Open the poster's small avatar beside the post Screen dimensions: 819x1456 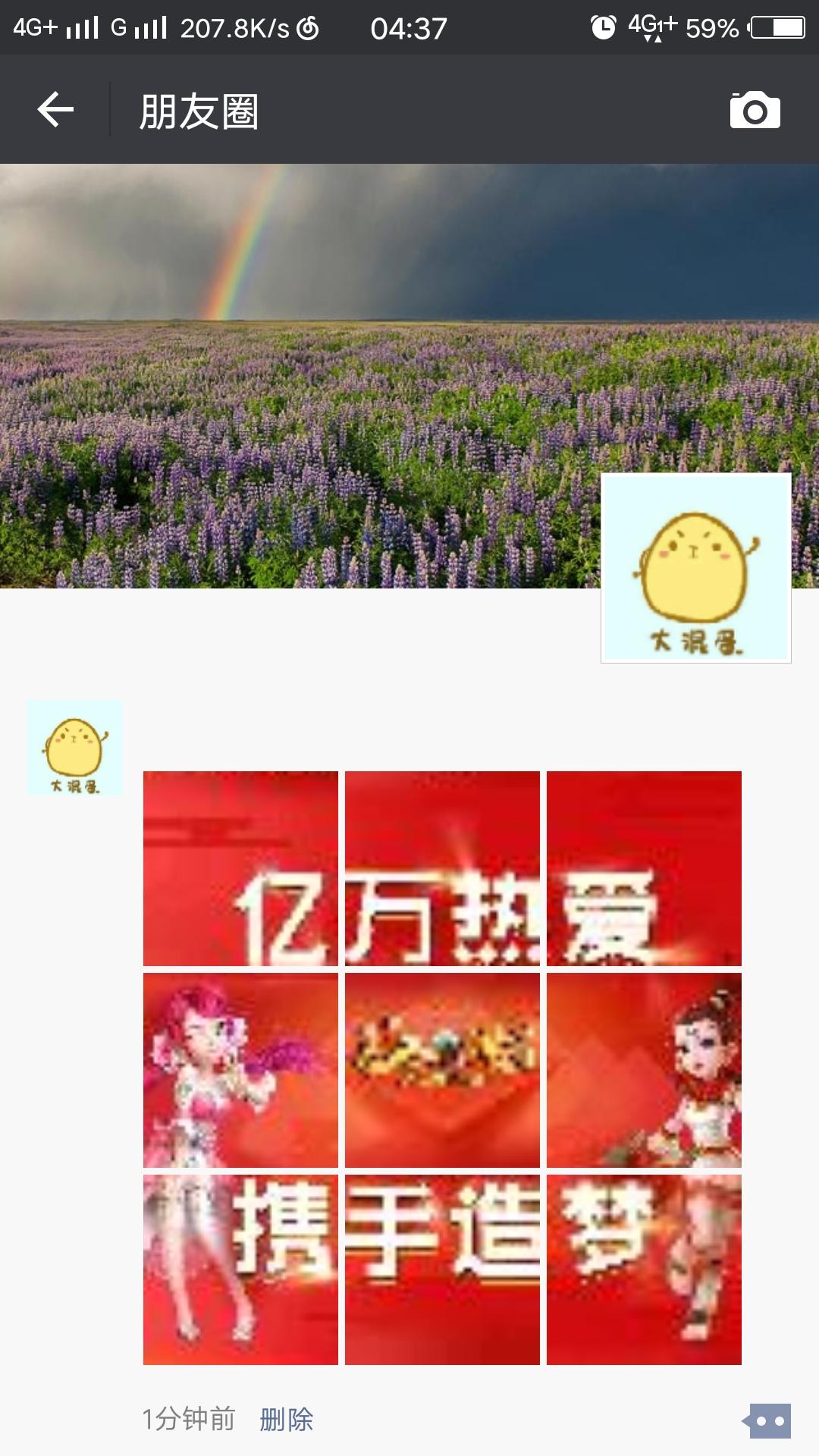tap(75, 748)
